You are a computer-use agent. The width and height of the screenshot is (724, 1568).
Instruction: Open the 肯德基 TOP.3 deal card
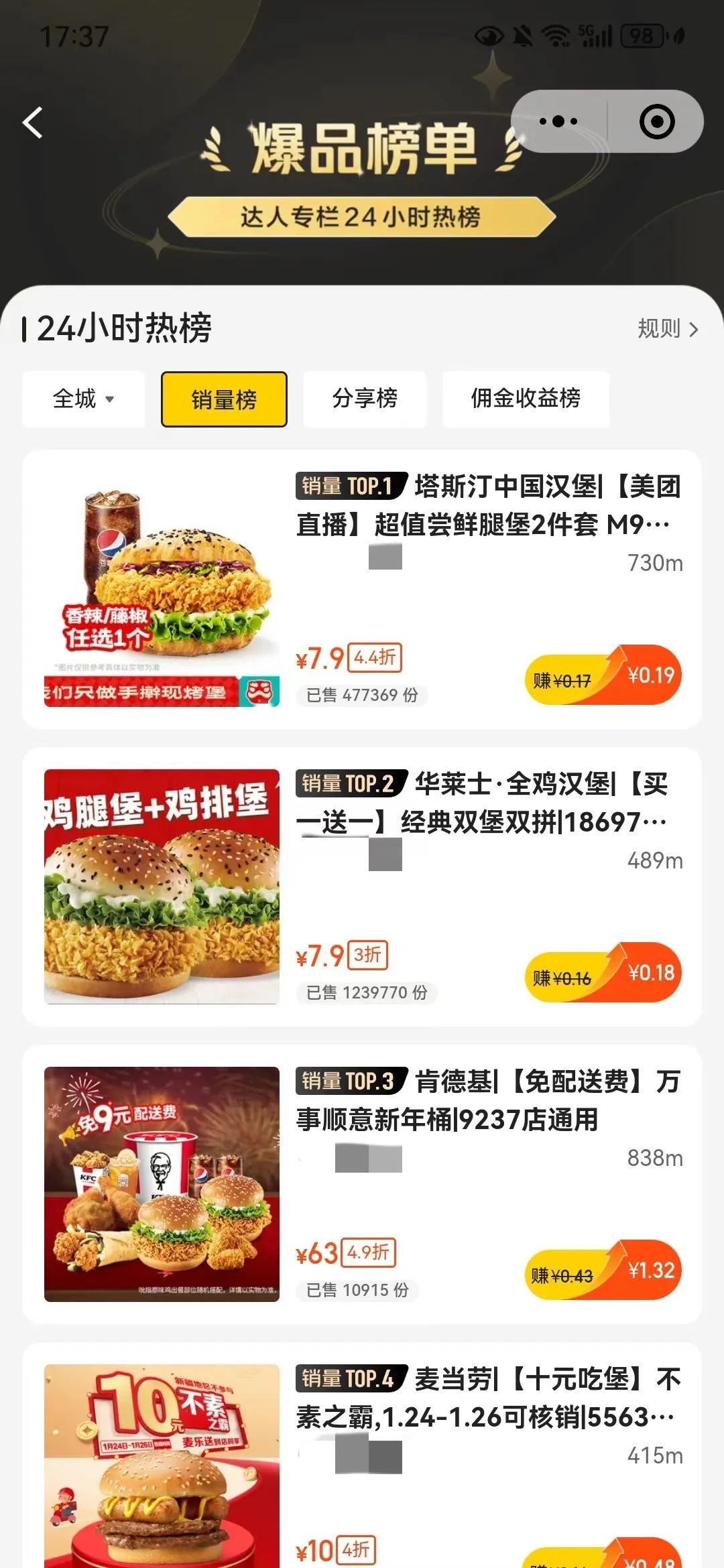487,1100
